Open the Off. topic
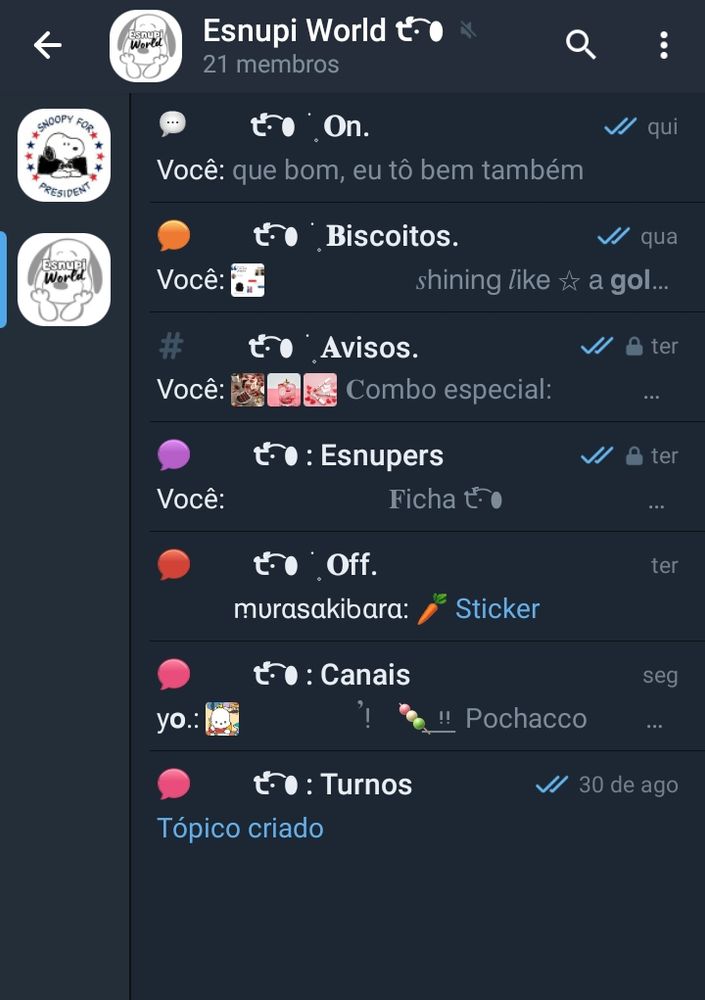Image resolution: width=705 pixels, height=1000 pixels. pyautogui.click(x=417, y=586)
